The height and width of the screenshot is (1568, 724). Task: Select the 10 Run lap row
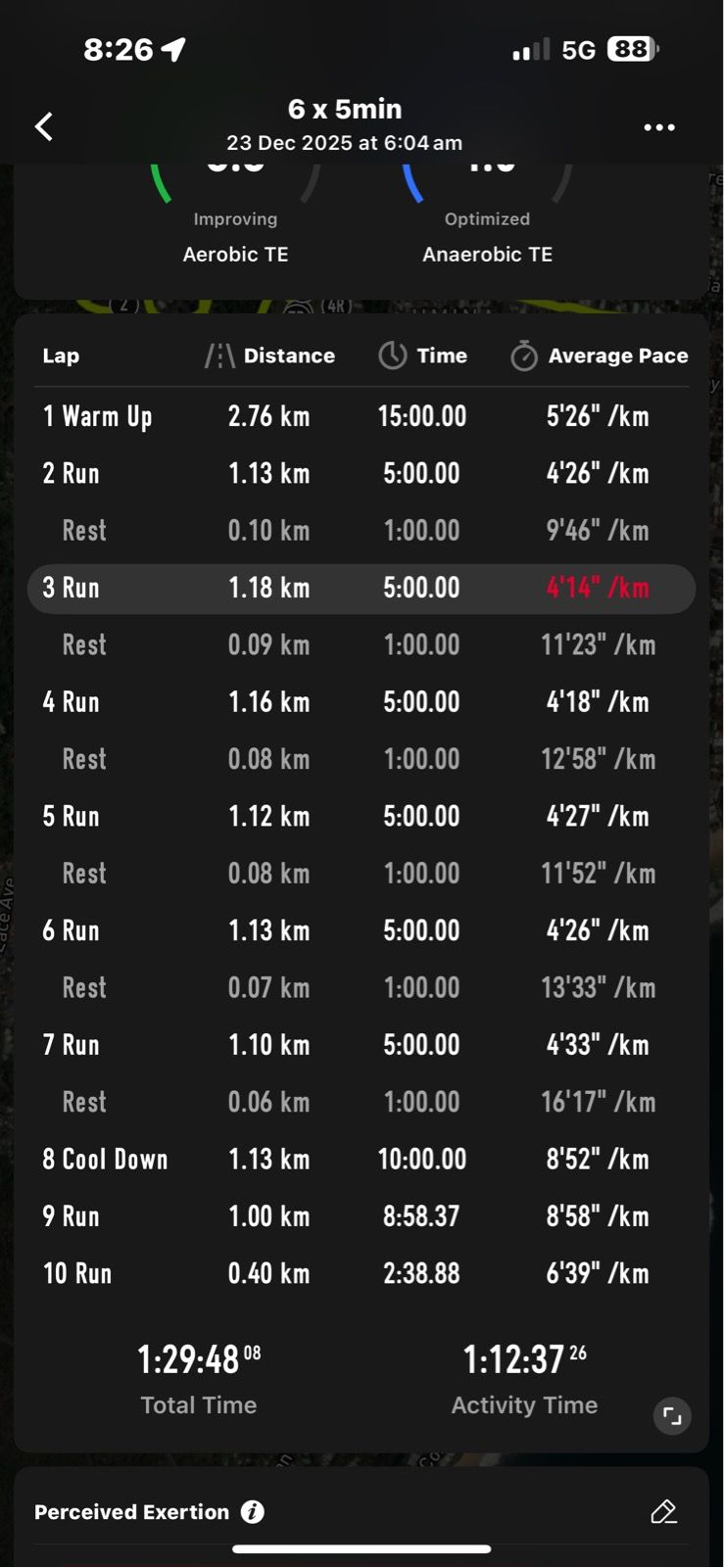point(361,1273)
